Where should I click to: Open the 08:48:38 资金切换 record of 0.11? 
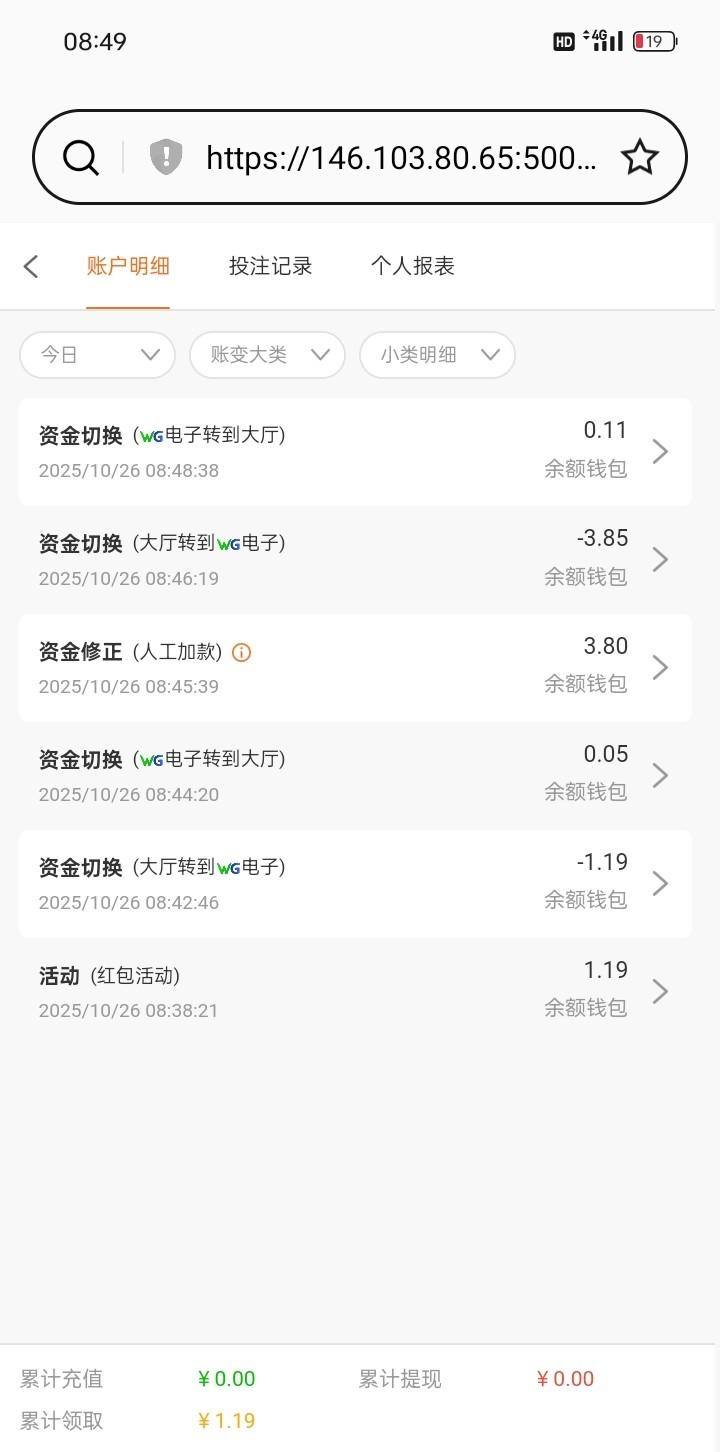pyautogui.click(x=355, y=452)
